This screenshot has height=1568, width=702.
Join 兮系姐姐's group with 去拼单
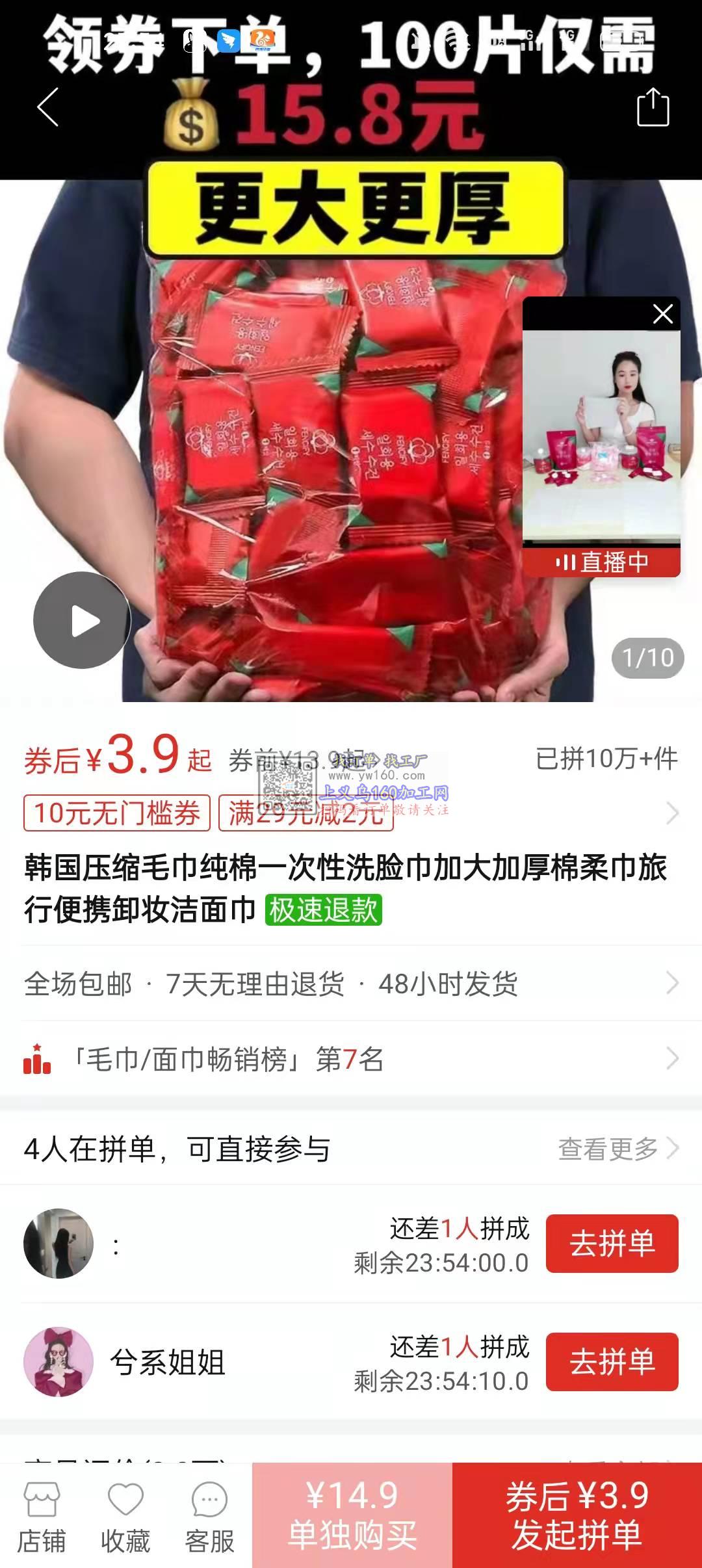(612, 1362)
